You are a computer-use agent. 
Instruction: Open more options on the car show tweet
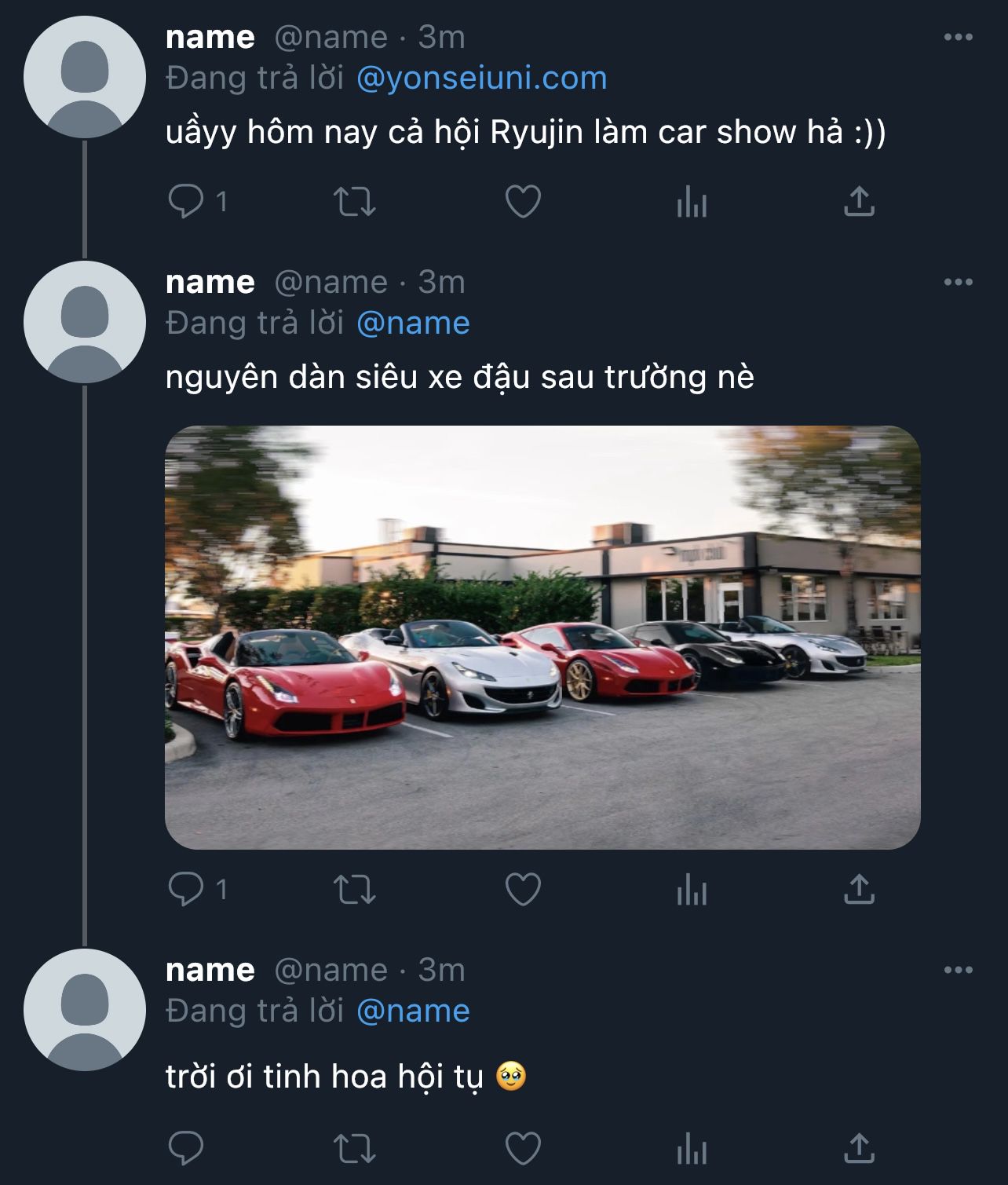coord(958,37)
